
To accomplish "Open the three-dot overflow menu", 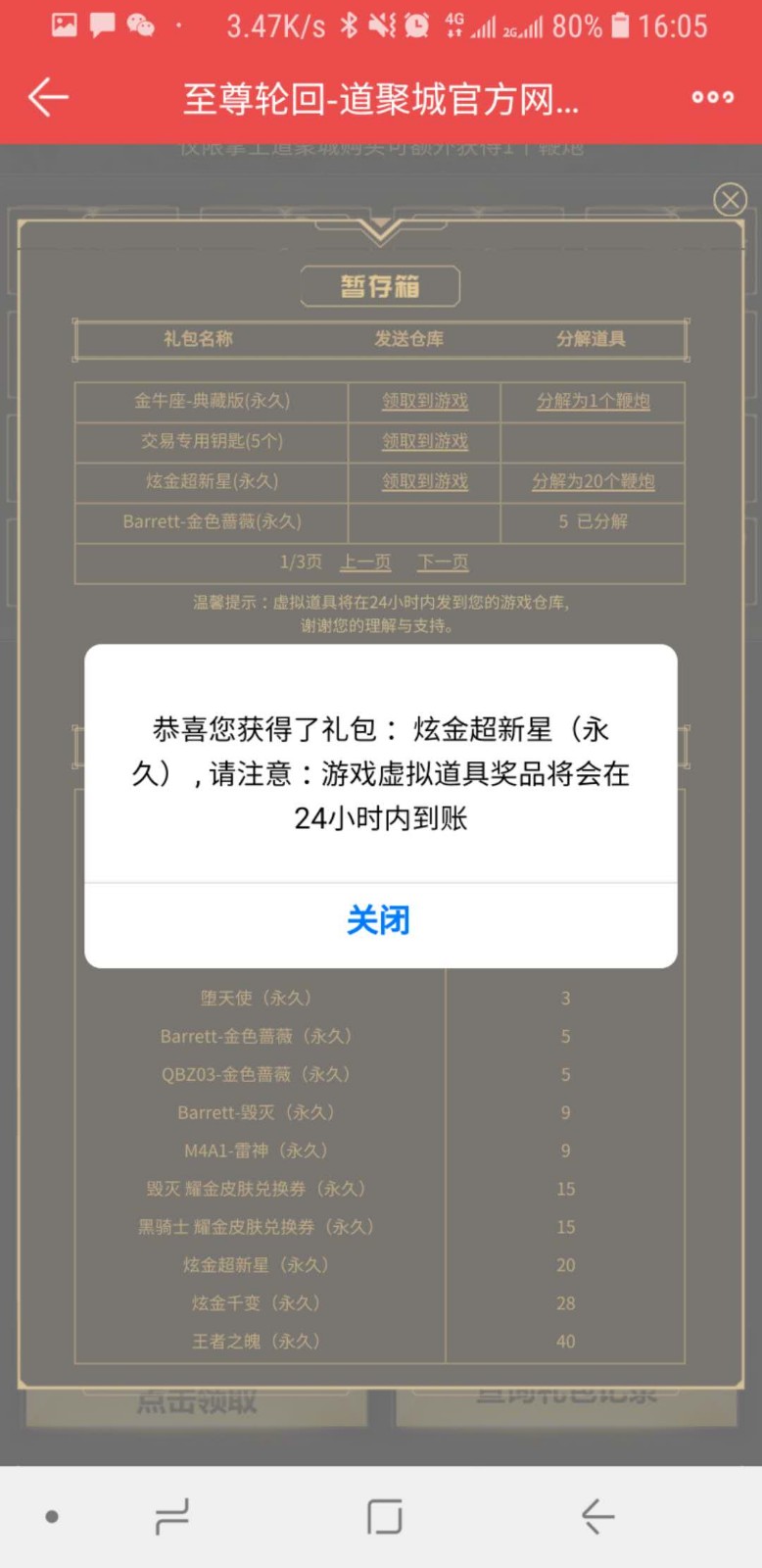I will (712, 97).
